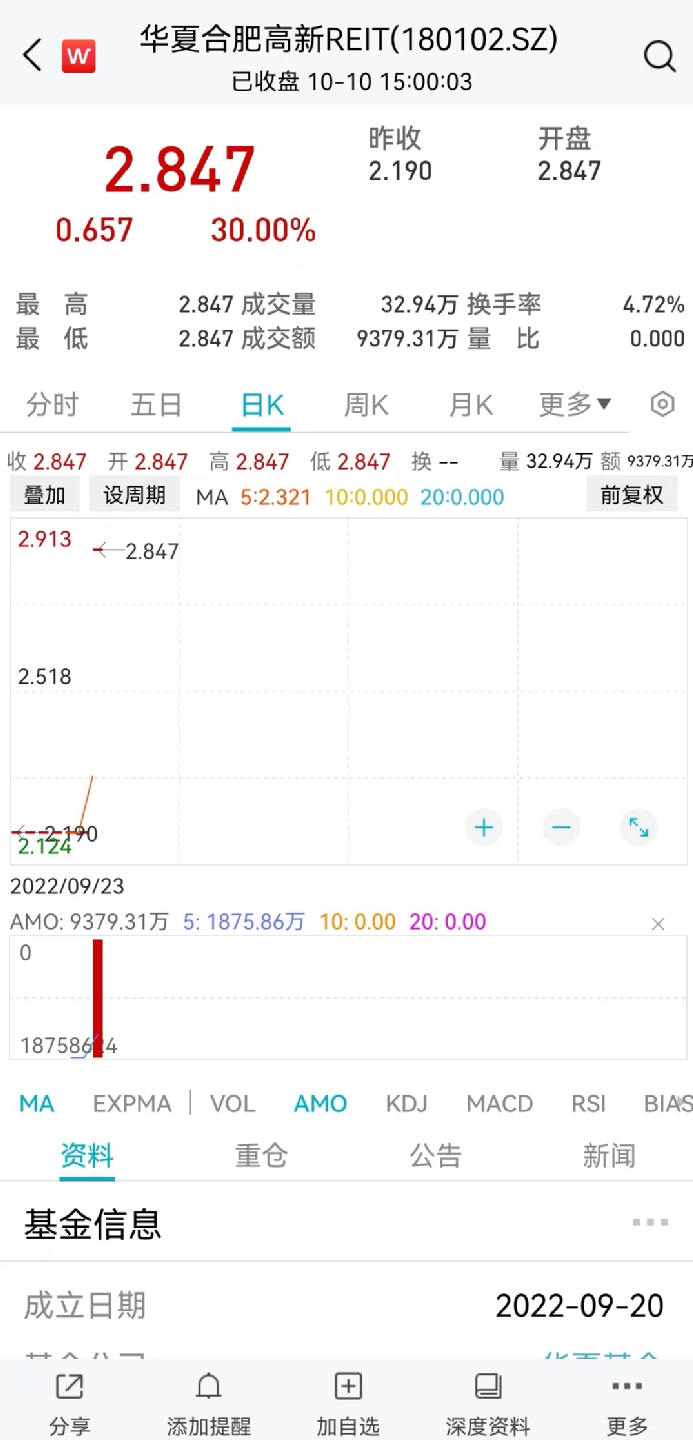Screen dimensions: 693x1440
Task: Open the search magnifier icon
Action: point(660,56)
